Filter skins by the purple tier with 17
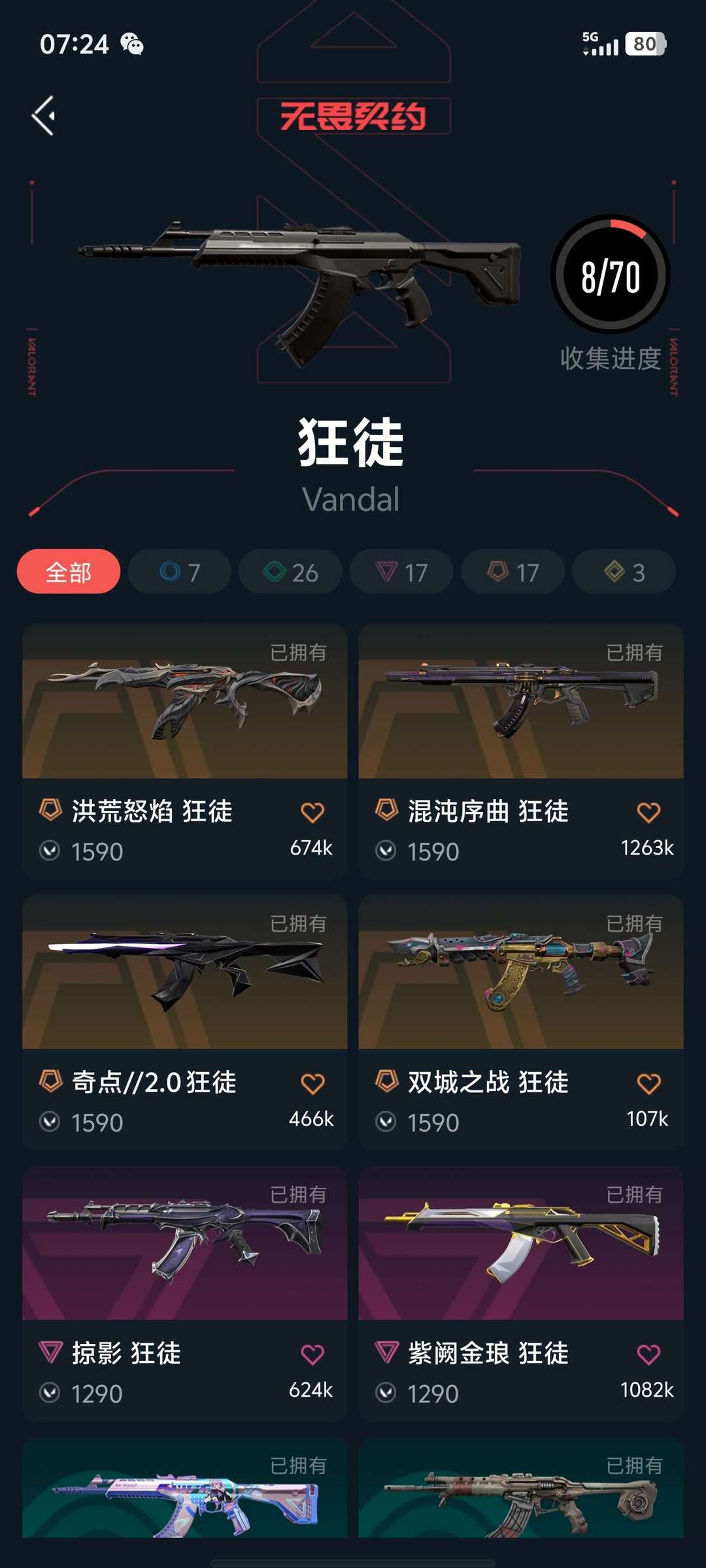This screenshot has width=706, height=1568. click(x=402, y=572)
